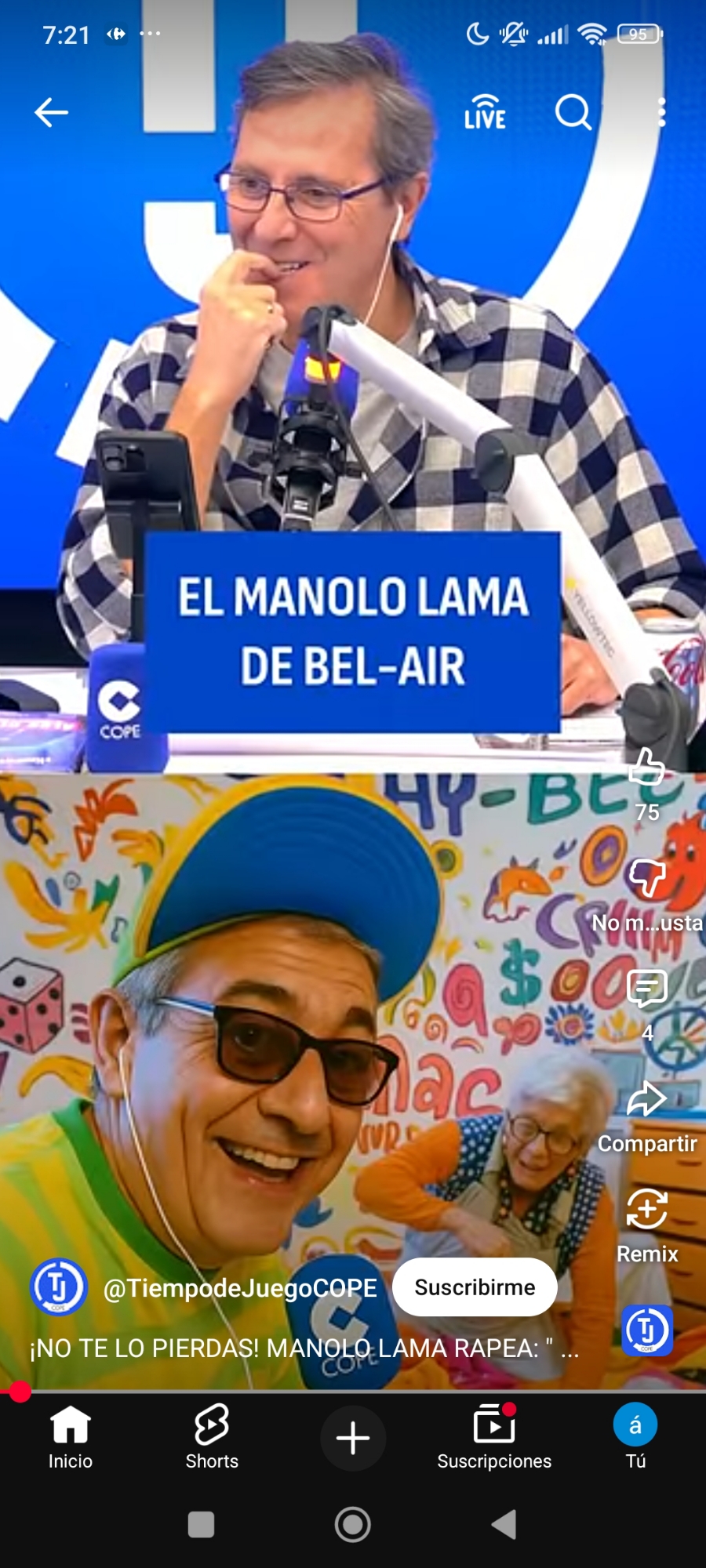Open the Tú profile tab
Image resolution: width=706 pixels, height=1568 pixels.
pyautogui.click(x=635, y=1438)
